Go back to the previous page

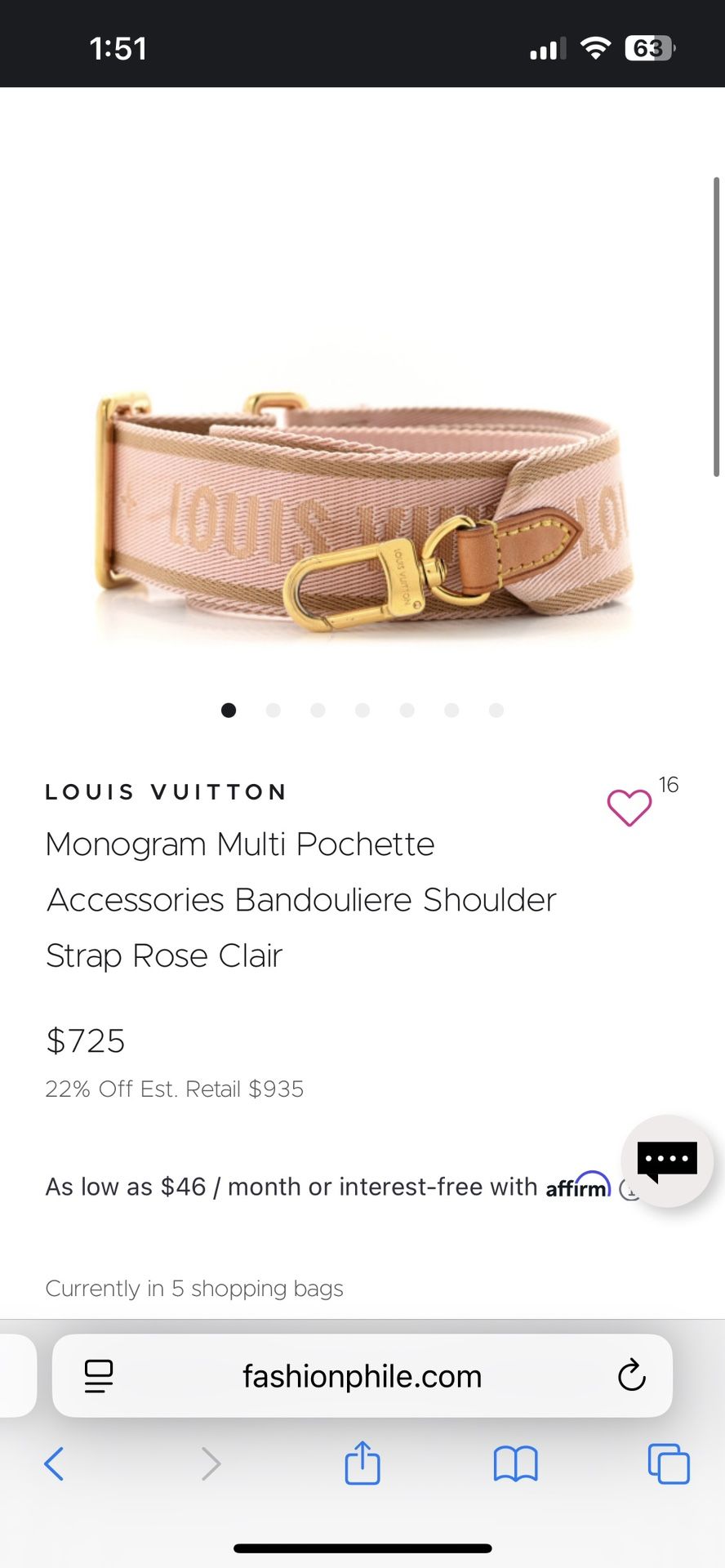point(54,1463)
